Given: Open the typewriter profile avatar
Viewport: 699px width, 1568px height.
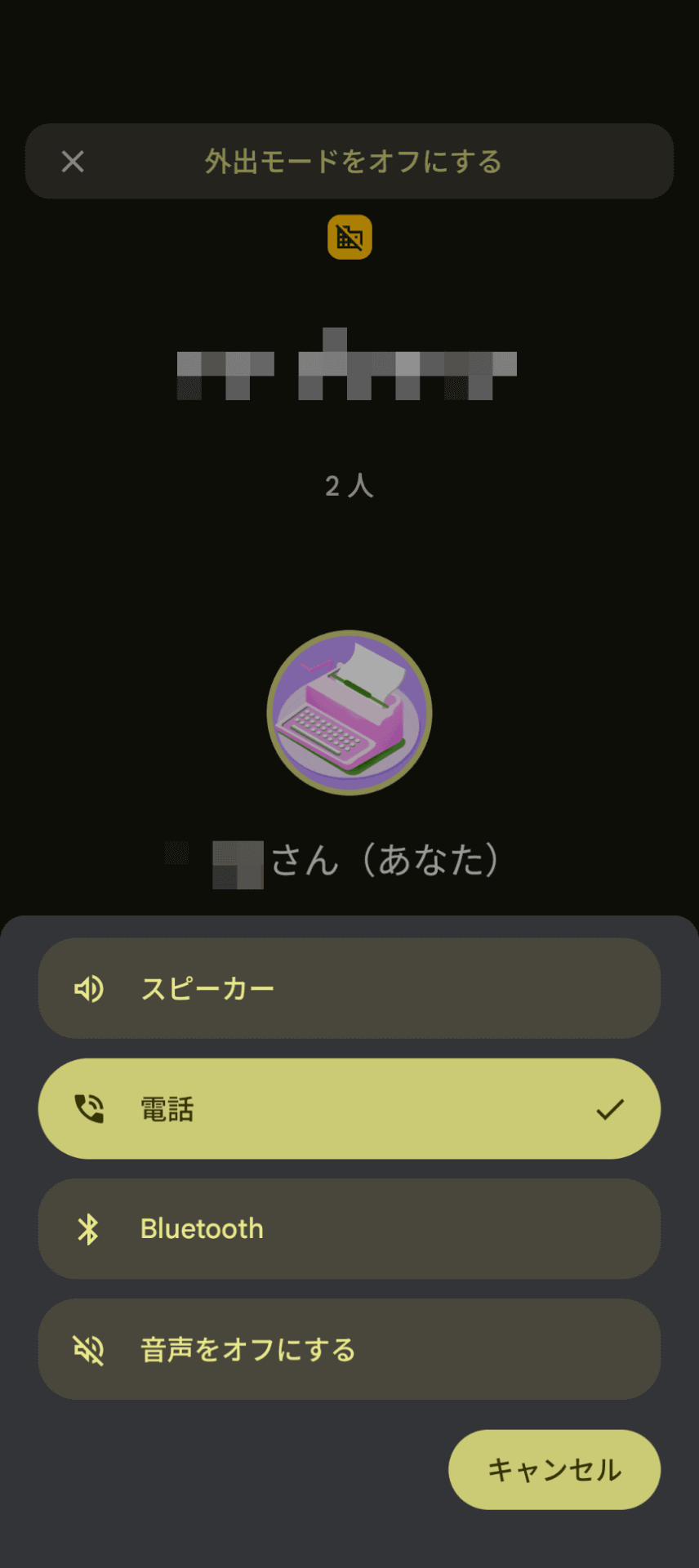Looking at the screenshot, I should tap(349, 712).
